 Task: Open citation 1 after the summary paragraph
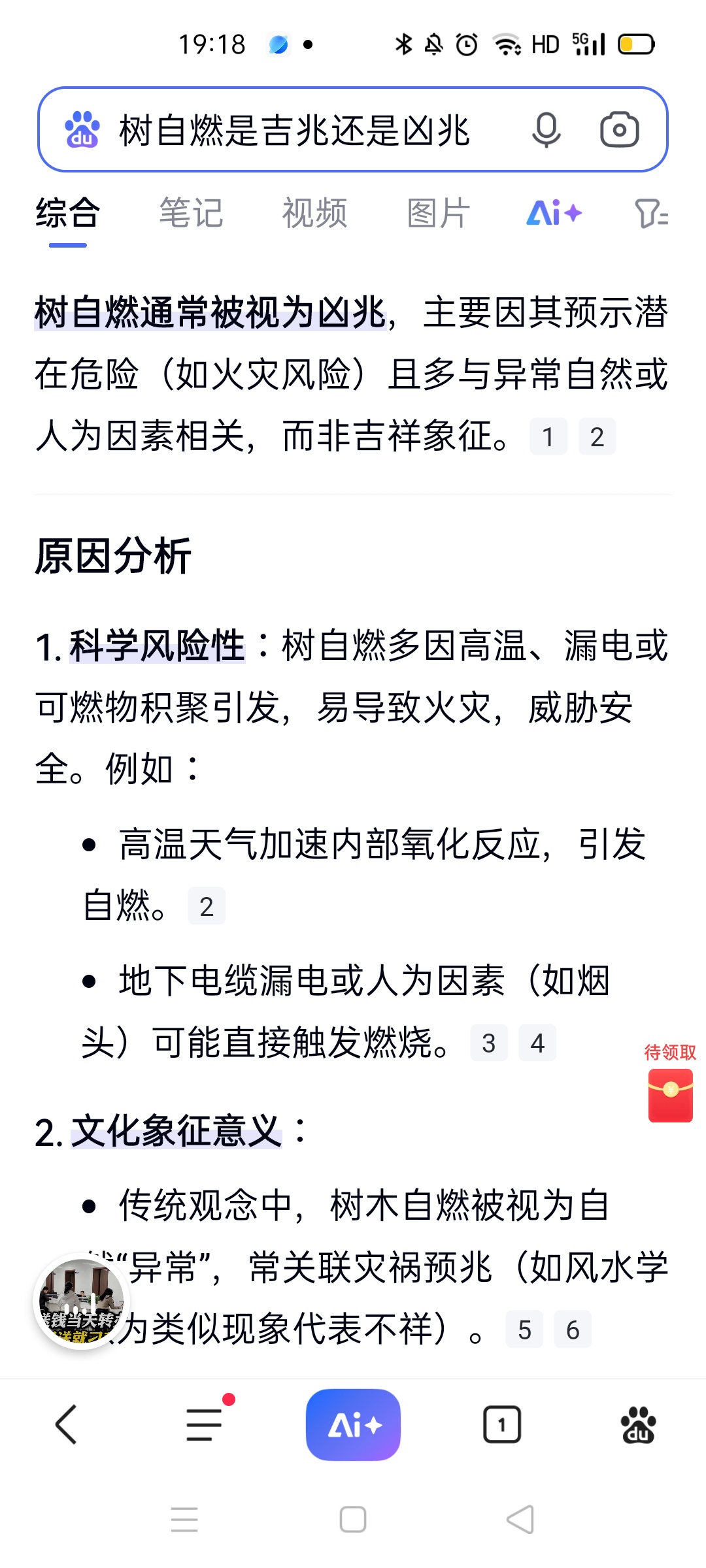[x=548, y=436]
